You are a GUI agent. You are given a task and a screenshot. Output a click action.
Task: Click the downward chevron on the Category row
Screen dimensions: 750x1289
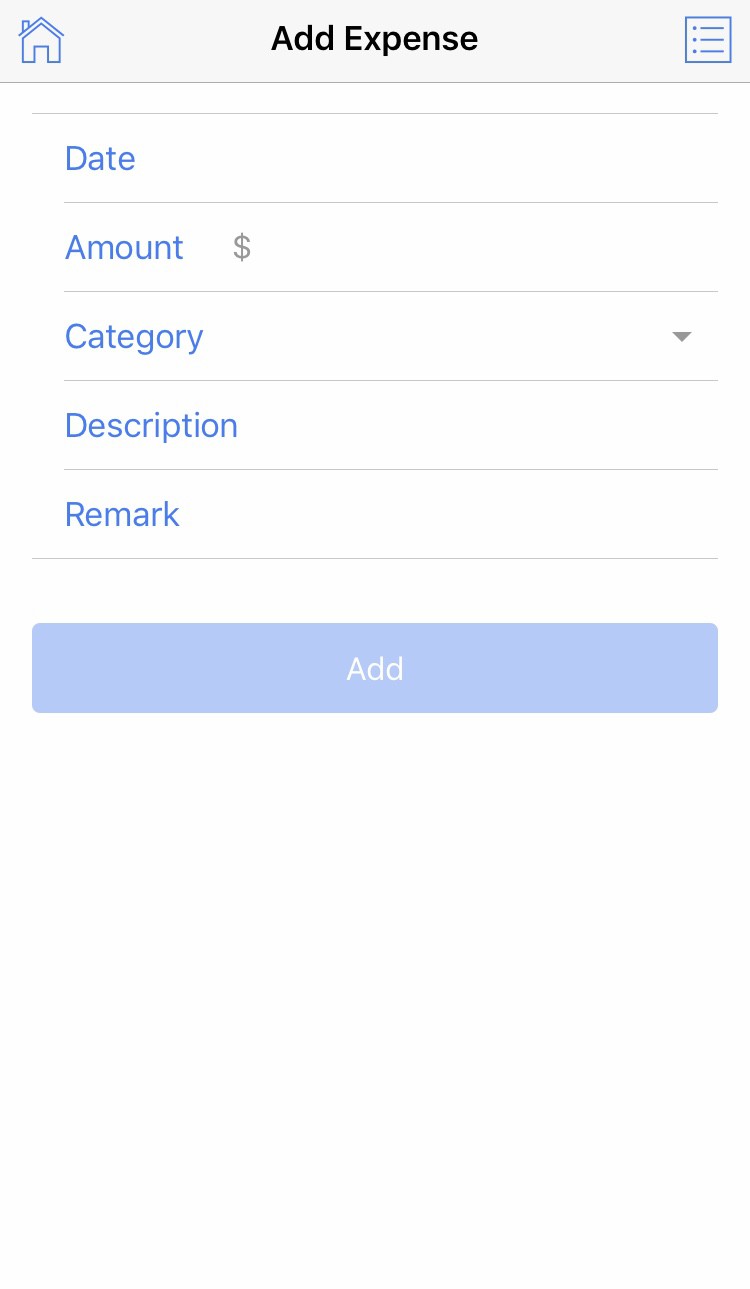coord(681,337)
